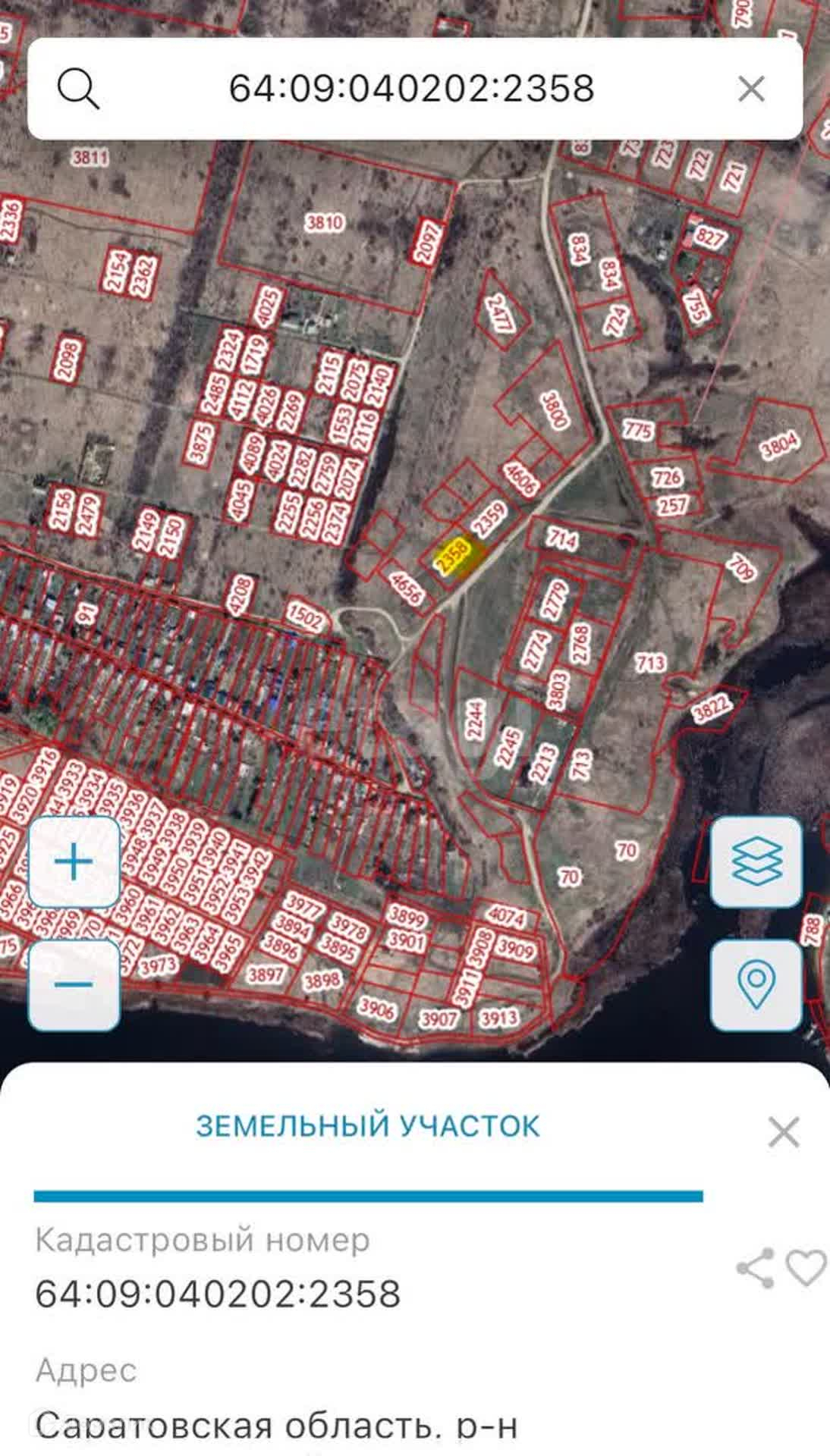Close the land plot info panel
830x1456 pixels.
coord(783,1133)
